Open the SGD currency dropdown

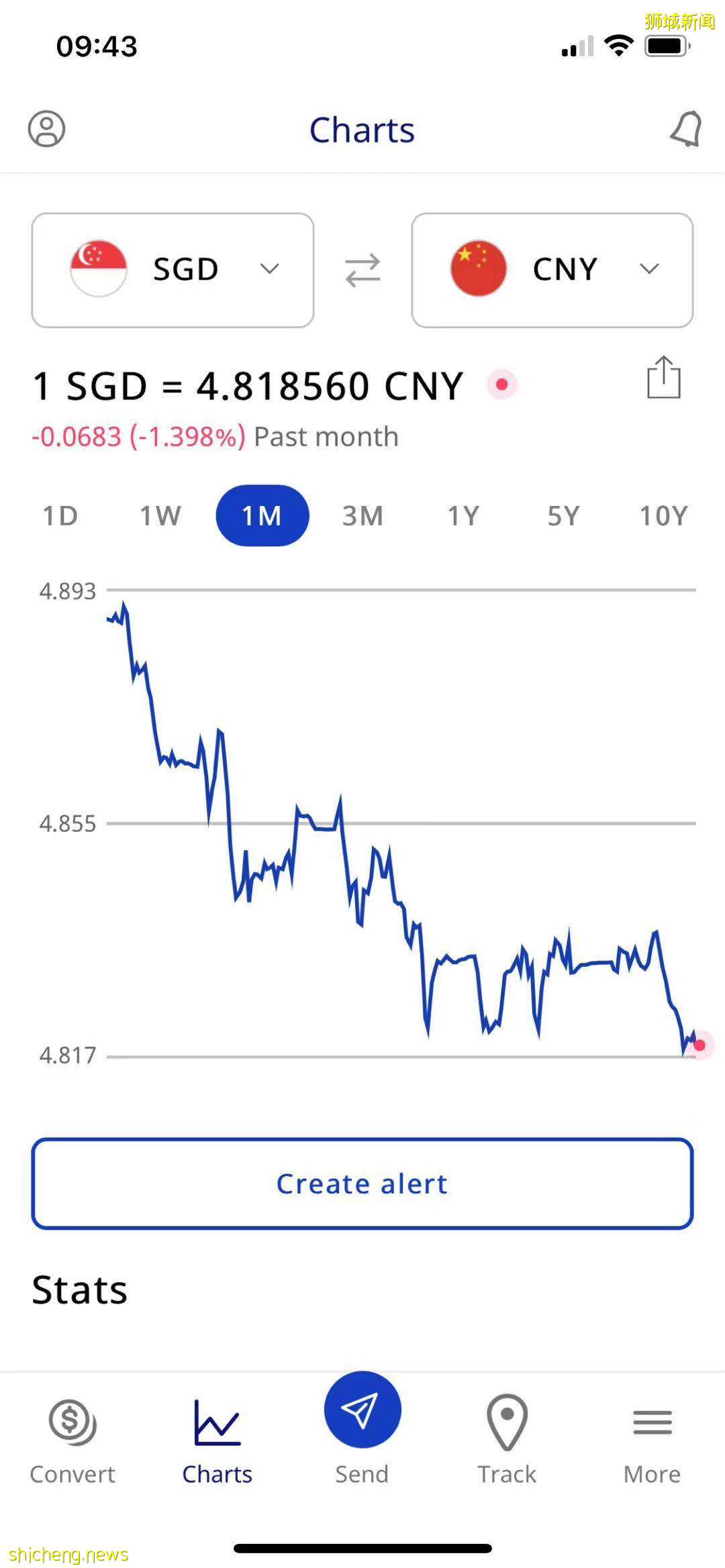coord(269,268)
